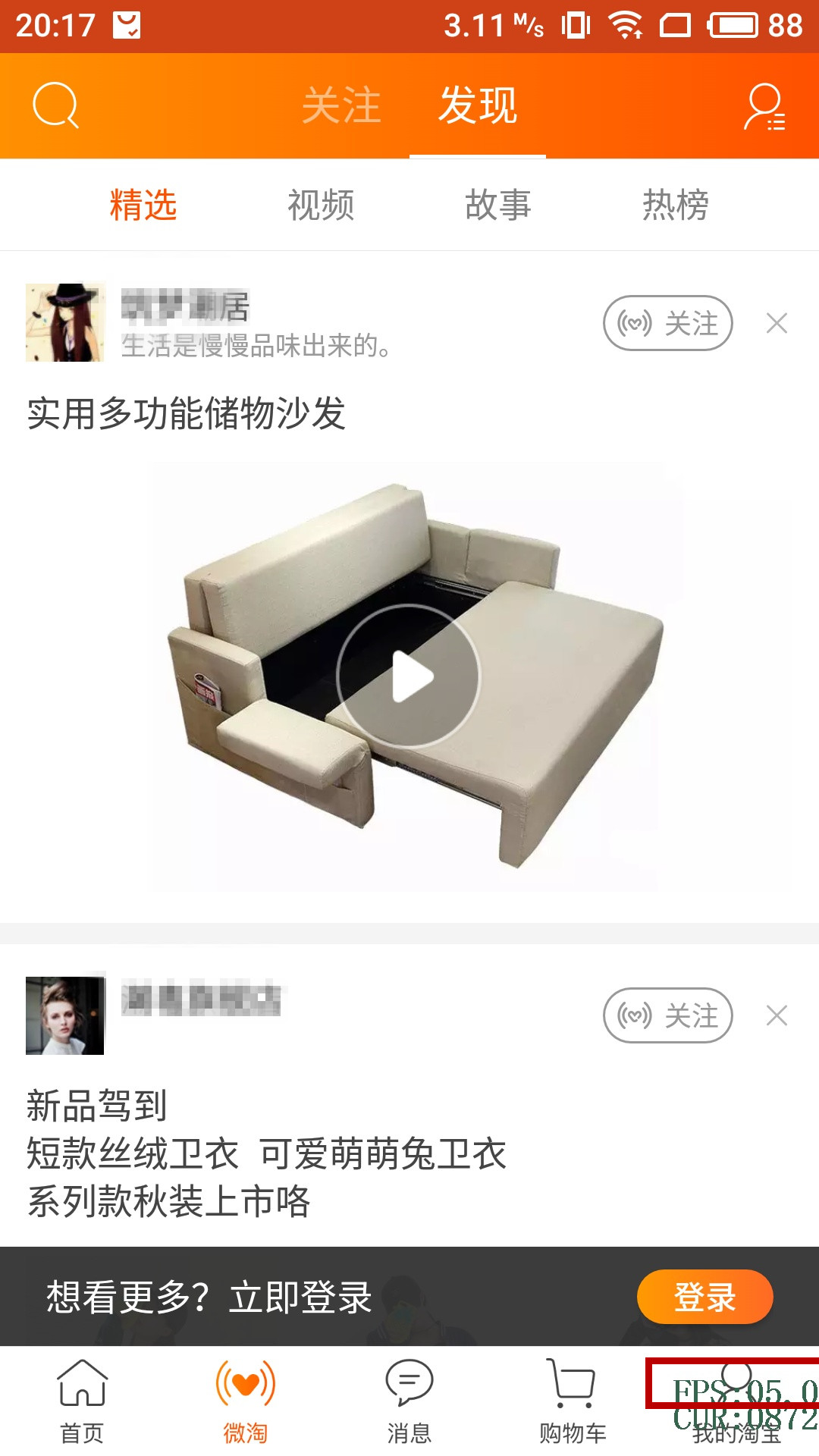The height and width of the screenshot is (1456, 819).
Task: Open the sofa poster's avatar thumbnail
Action: [x=64, y=322]
